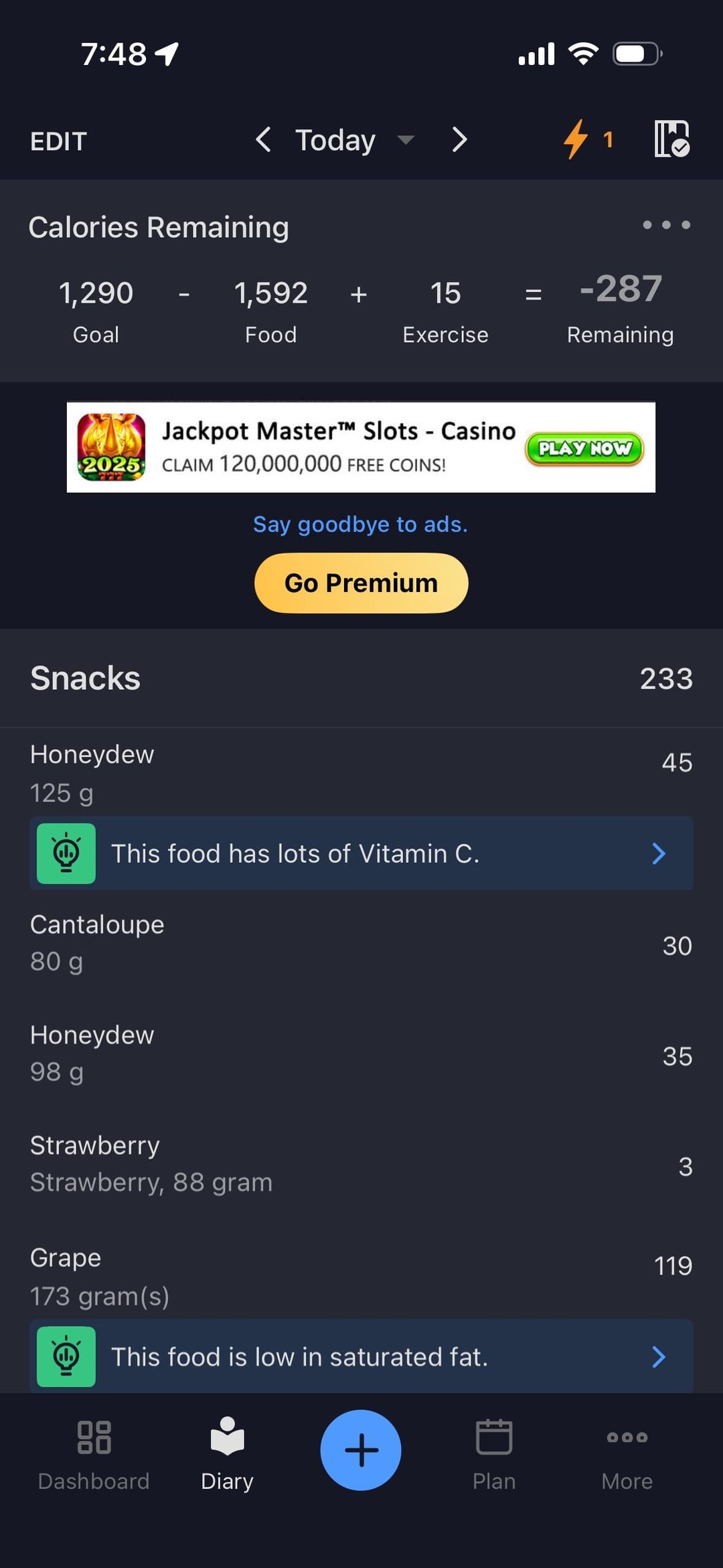
Task: Switch to the Dashboard tab
Action: click(94, 1451)
